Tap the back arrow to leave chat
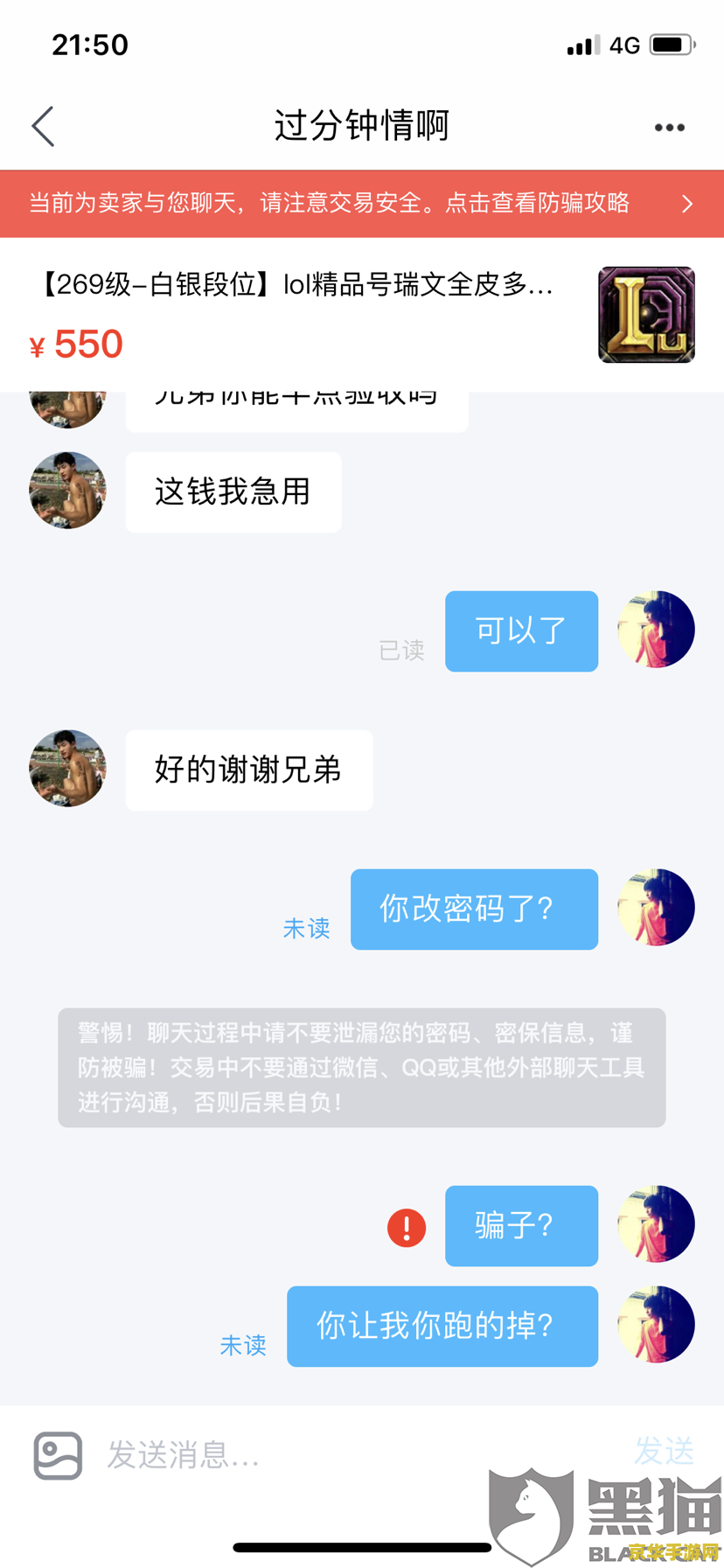 (43, 126)
